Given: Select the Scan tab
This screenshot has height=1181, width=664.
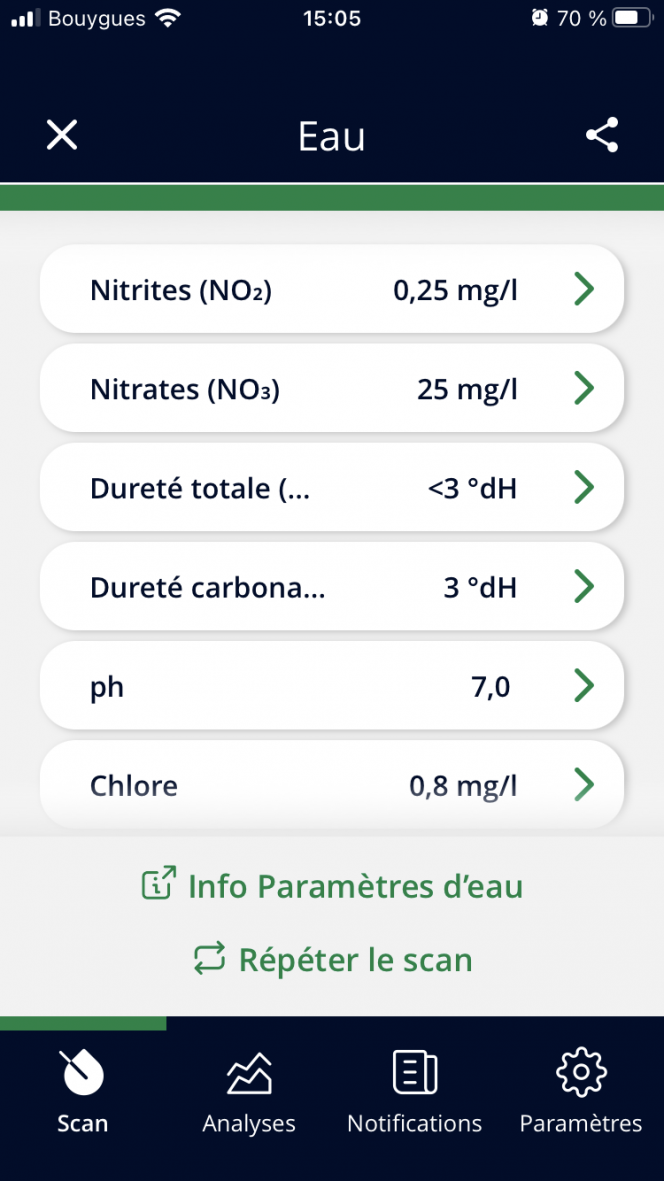Looking at the screenshot, I should coord(83,1092).
